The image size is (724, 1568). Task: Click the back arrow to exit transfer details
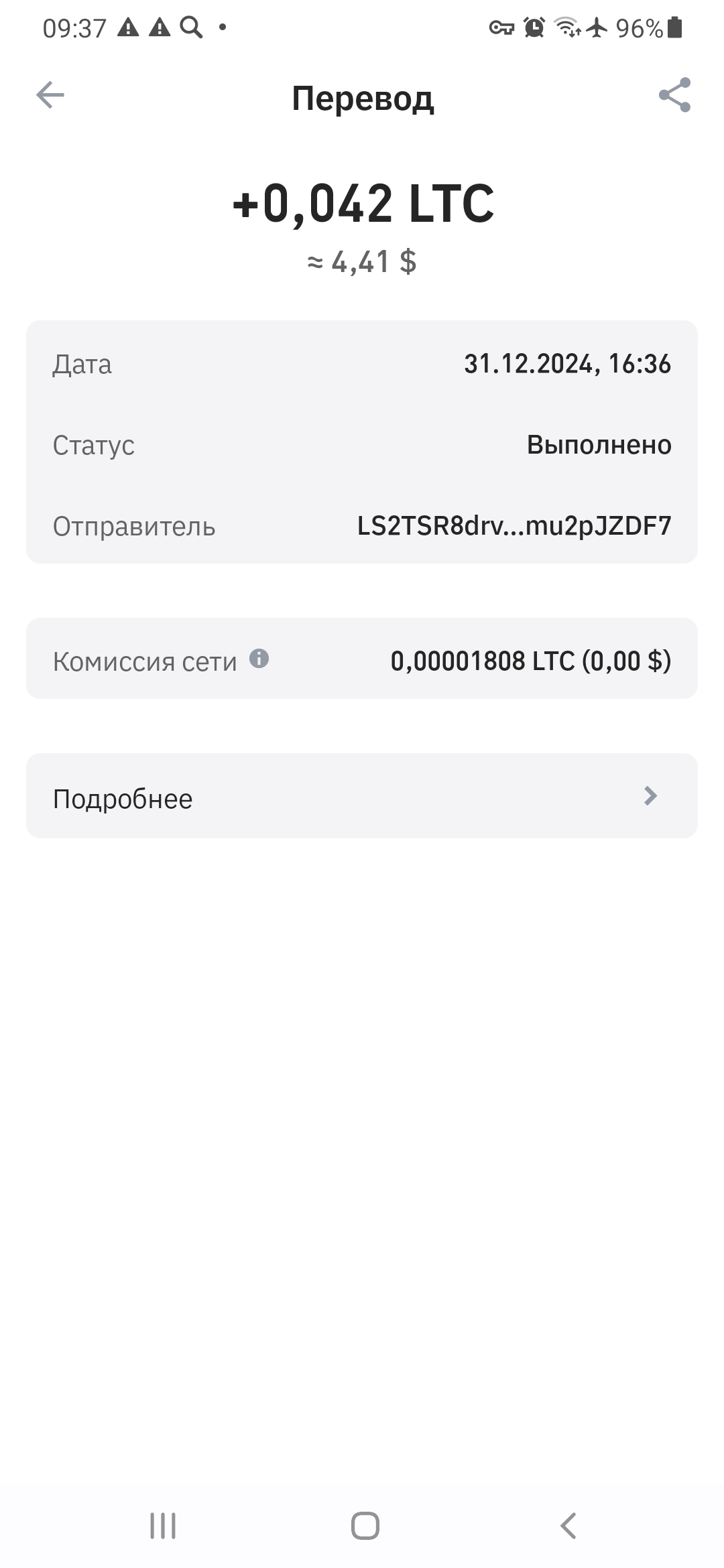point(48,96)
